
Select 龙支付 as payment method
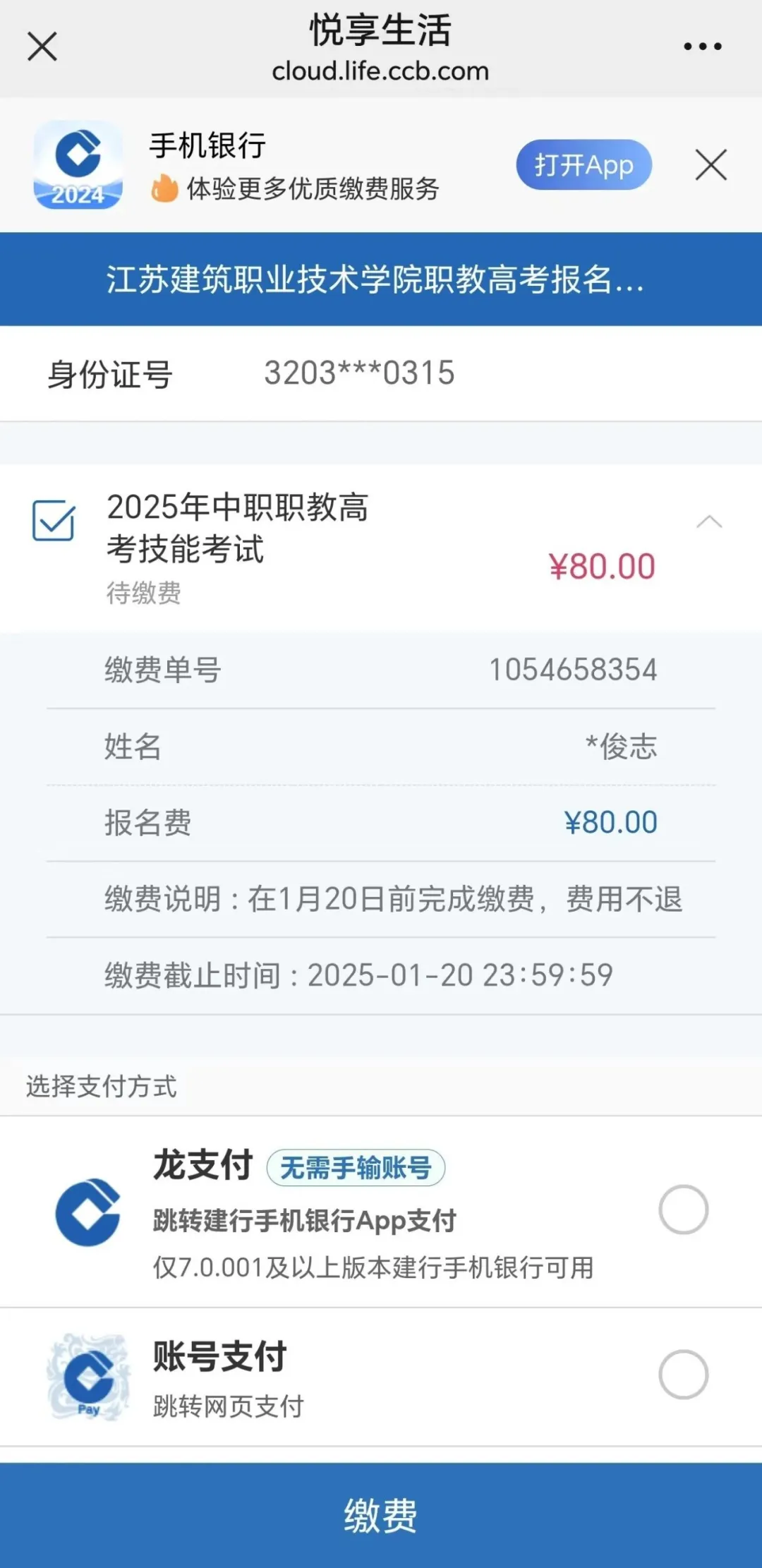(683, 1210)
